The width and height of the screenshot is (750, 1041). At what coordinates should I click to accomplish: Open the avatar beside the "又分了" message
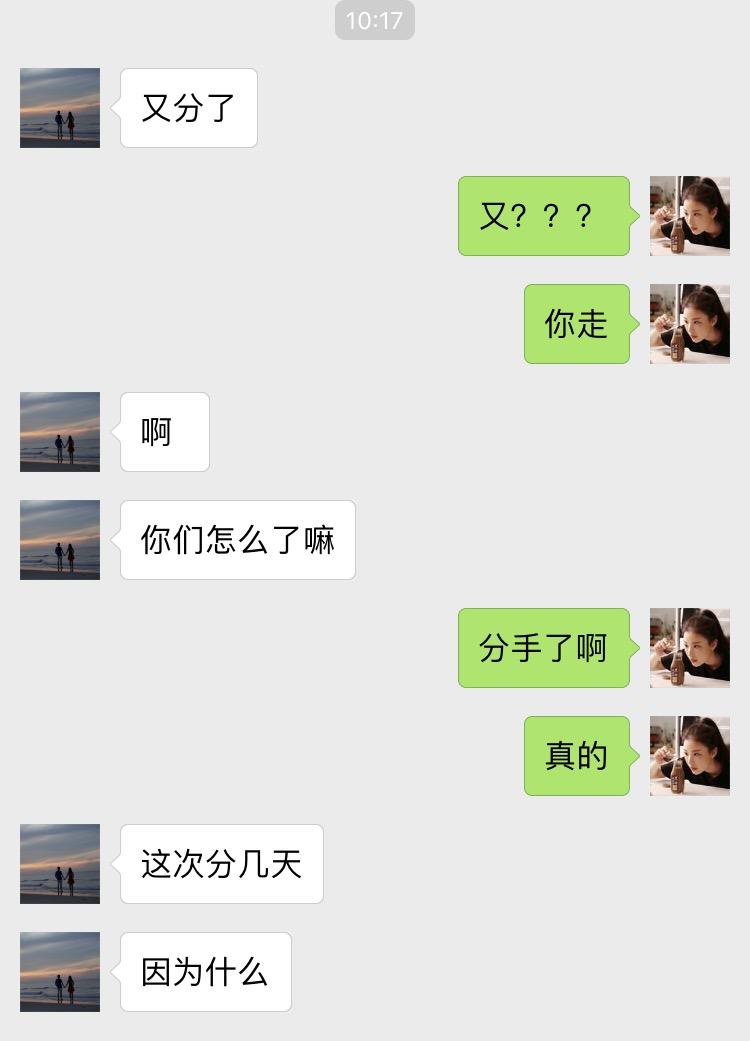point(60,108)
